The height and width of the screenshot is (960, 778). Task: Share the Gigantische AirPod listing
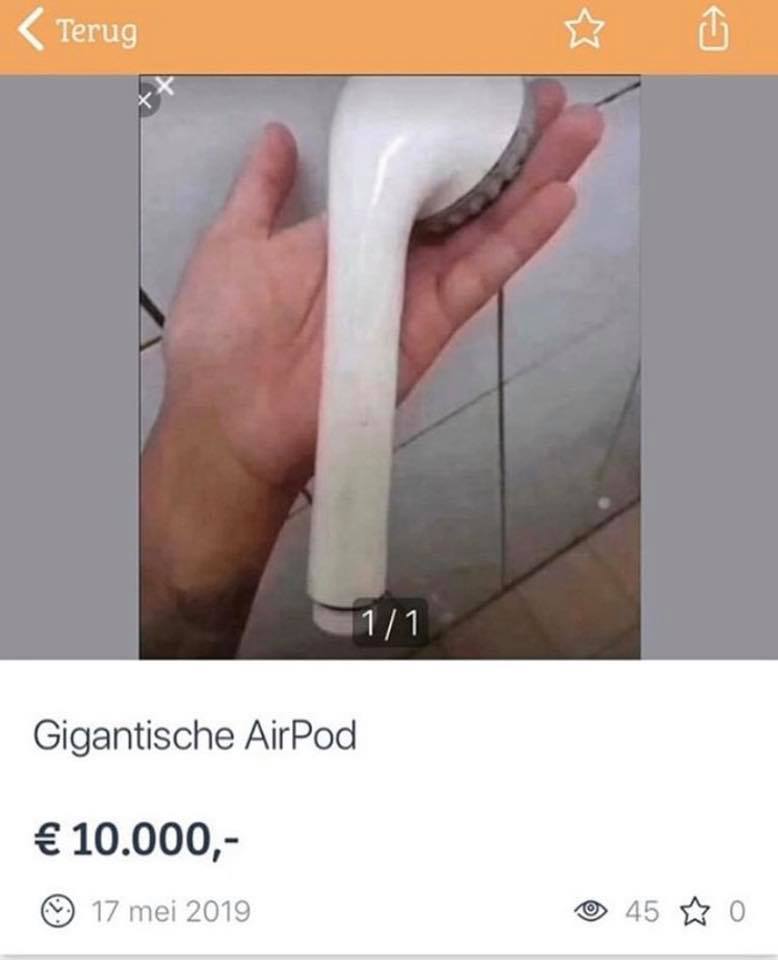click(713, 32)
